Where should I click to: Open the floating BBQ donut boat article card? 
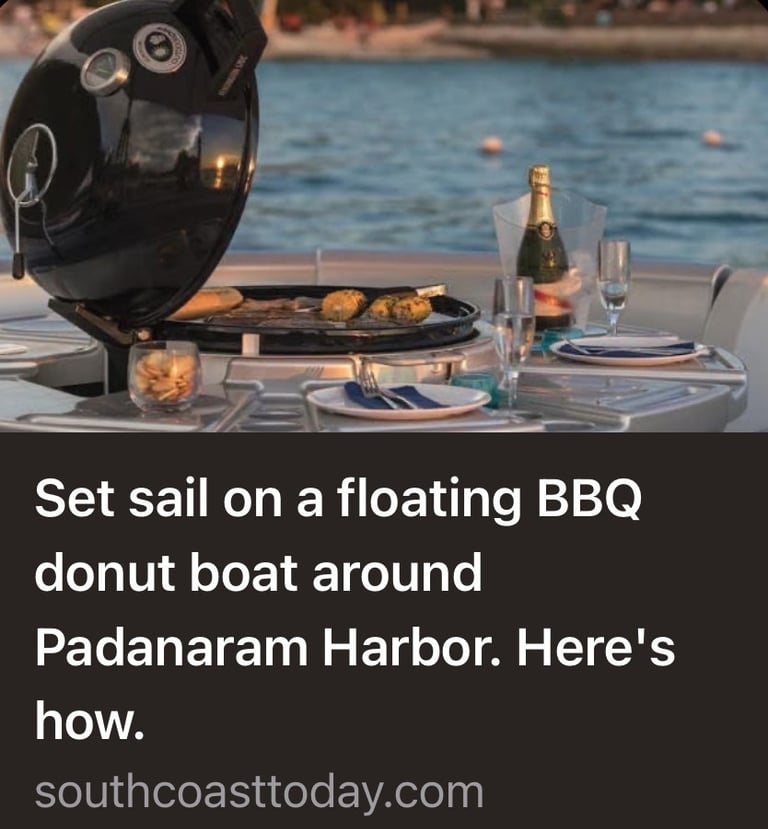(x=384, y=414)
